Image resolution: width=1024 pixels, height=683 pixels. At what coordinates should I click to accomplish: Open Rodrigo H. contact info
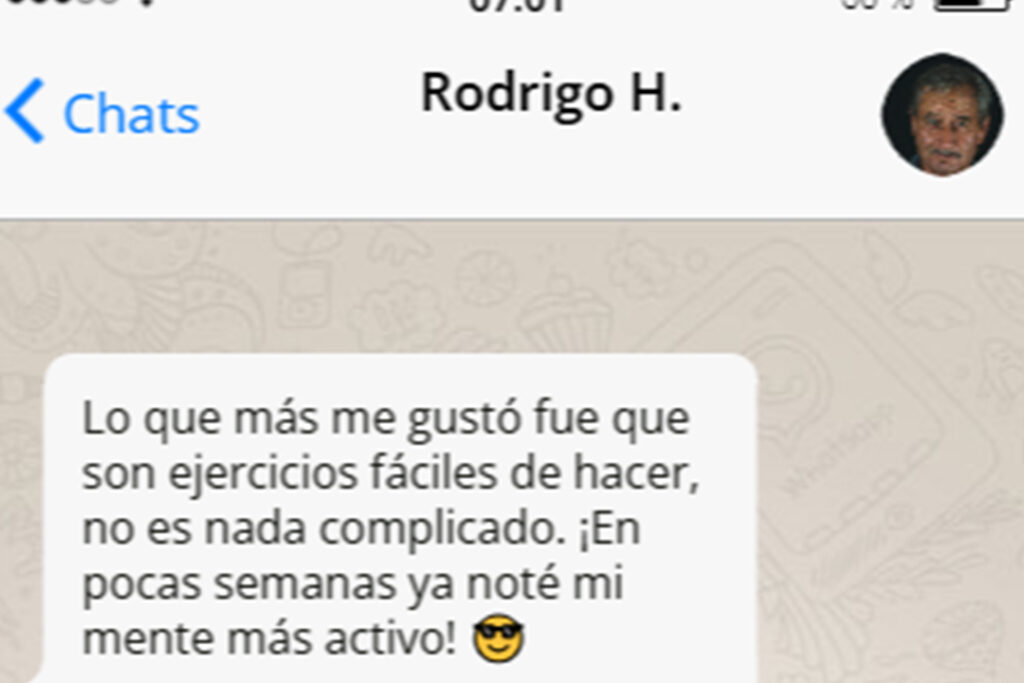coord(550,94)
